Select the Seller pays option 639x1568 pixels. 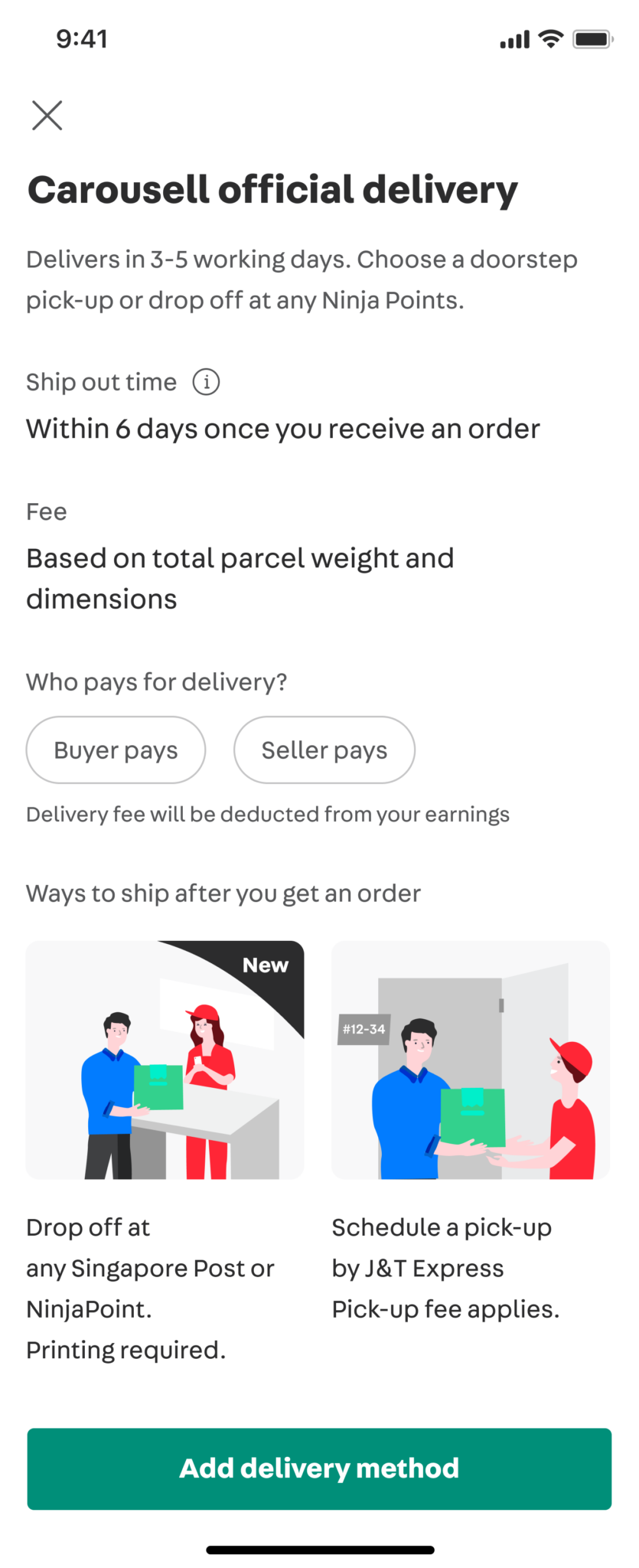coord(324,750)
